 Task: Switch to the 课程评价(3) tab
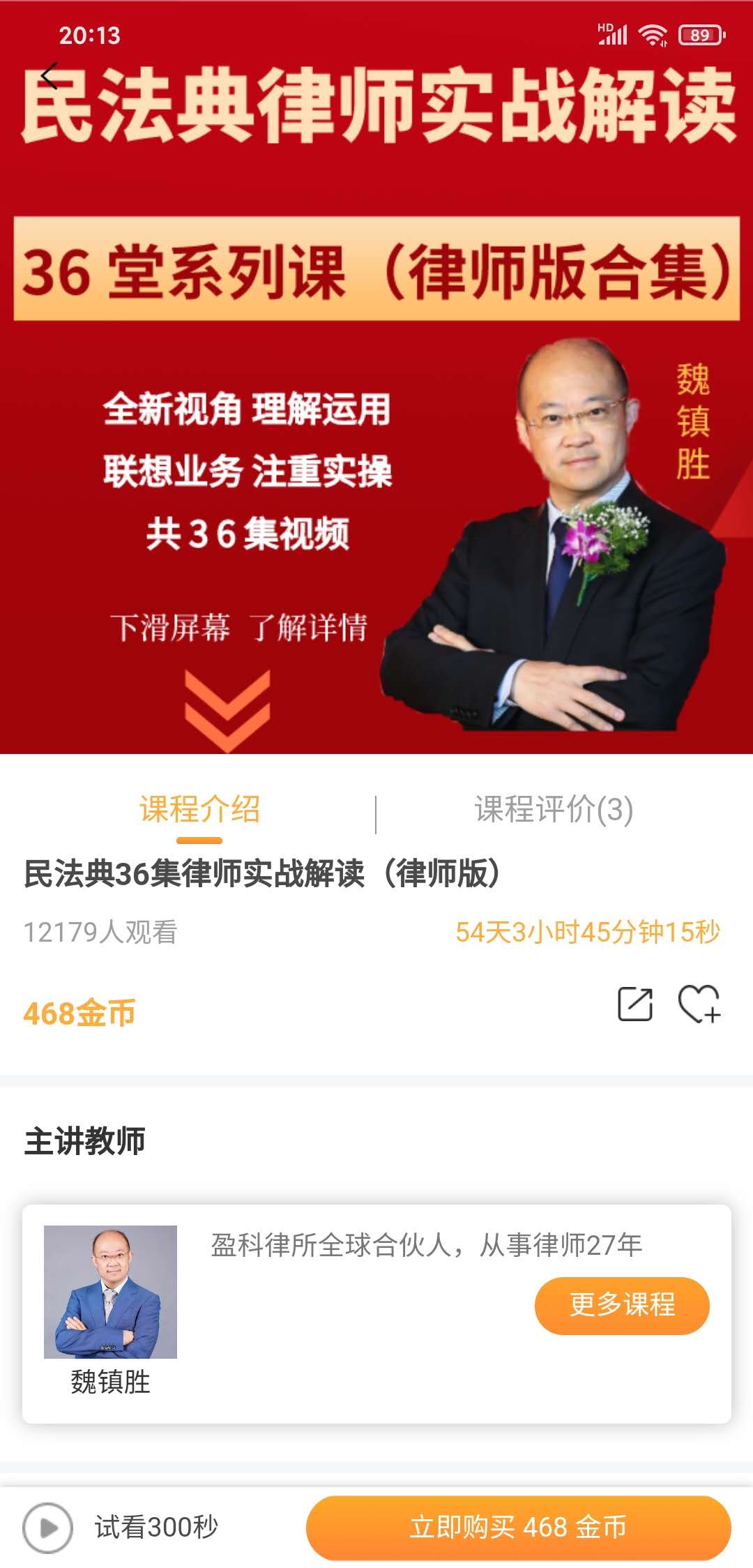(554, 810)
